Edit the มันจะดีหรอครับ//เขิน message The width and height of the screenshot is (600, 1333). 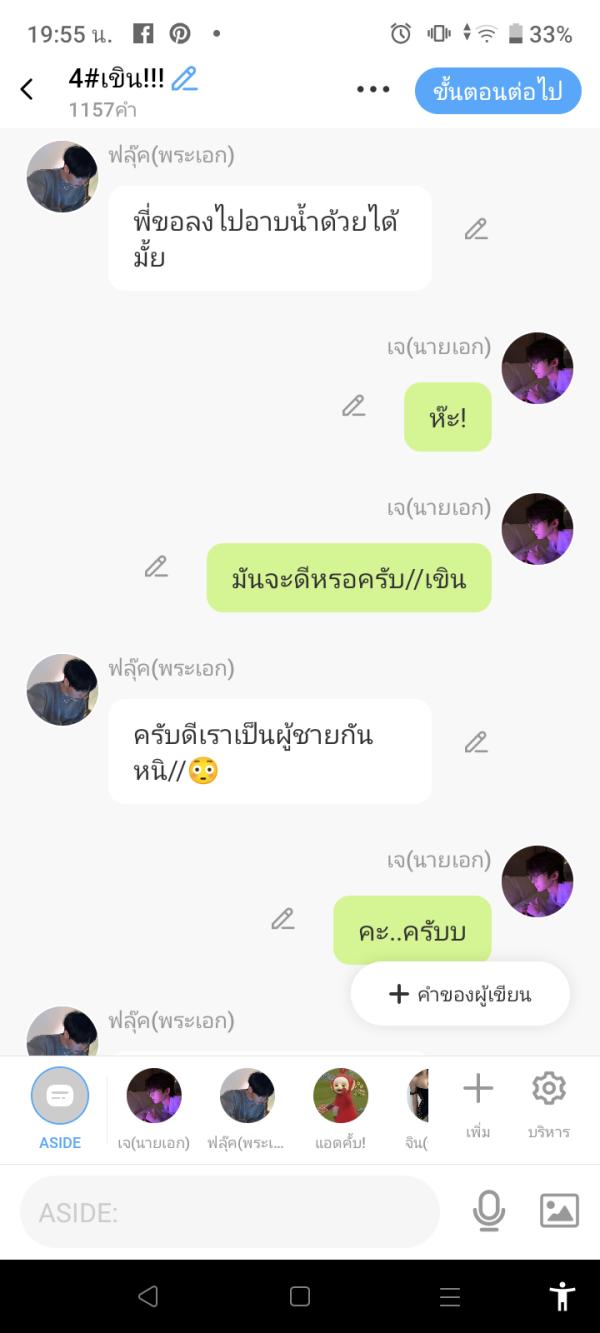click(x=156, y=567)
